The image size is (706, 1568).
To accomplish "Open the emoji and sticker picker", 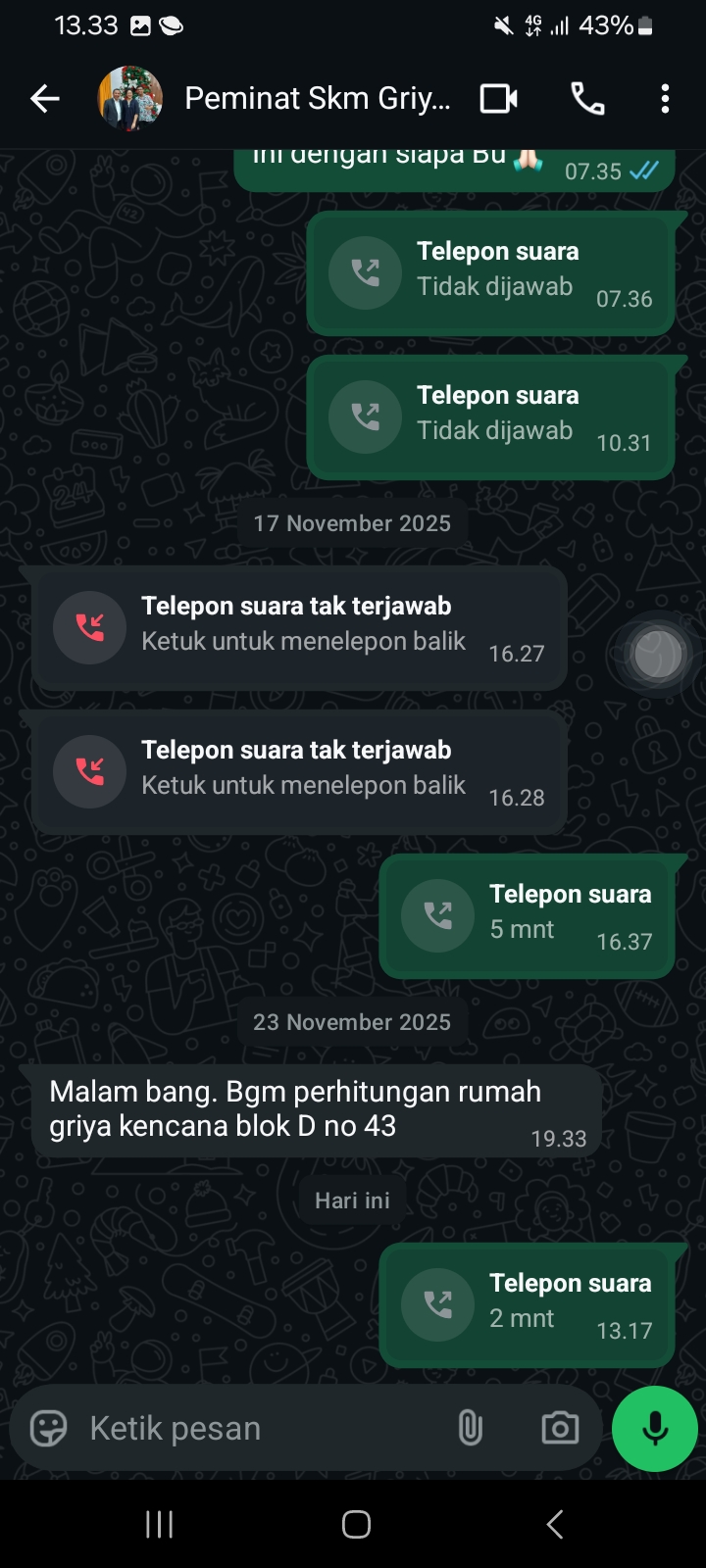I will [49, 1428].
